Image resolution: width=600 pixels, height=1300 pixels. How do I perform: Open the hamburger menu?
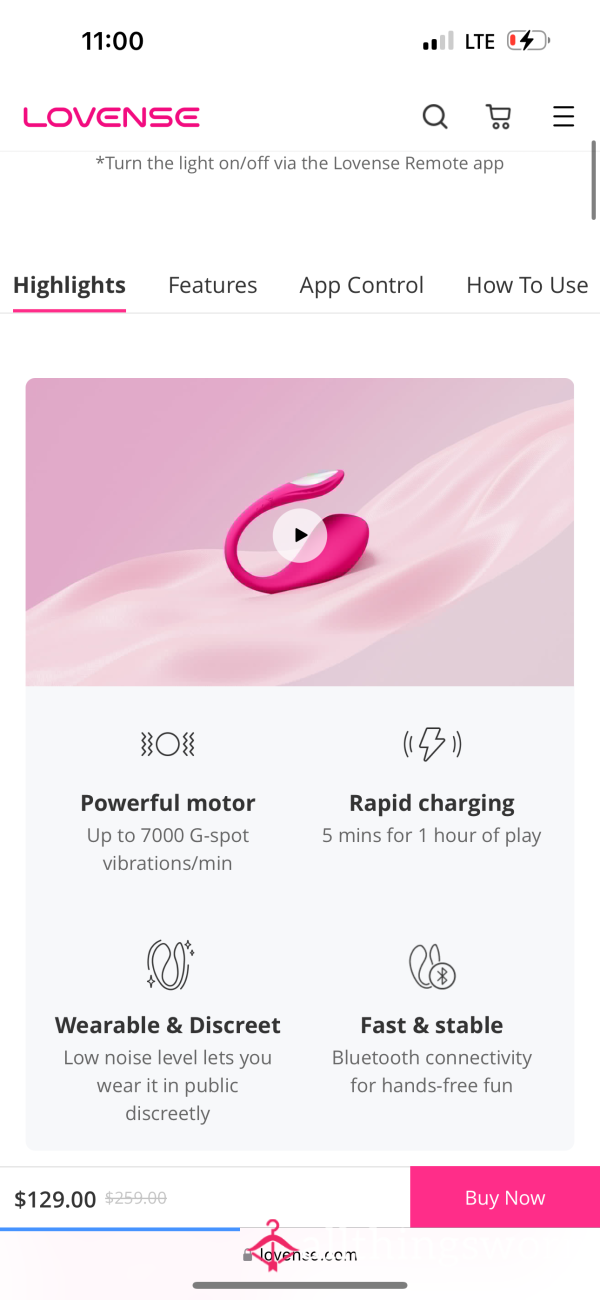point(564,117)
